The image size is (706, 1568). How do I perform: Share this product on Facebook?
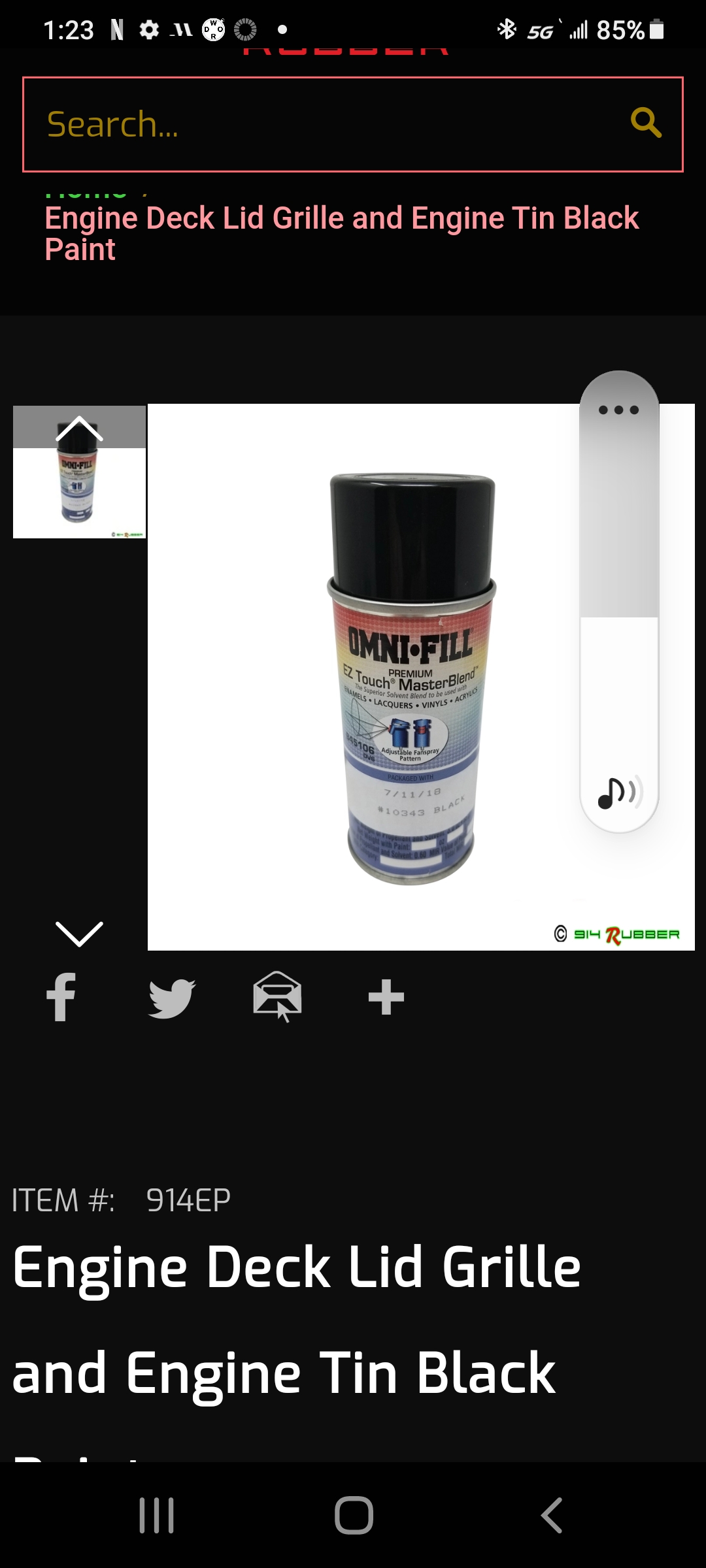pos(61,997)
